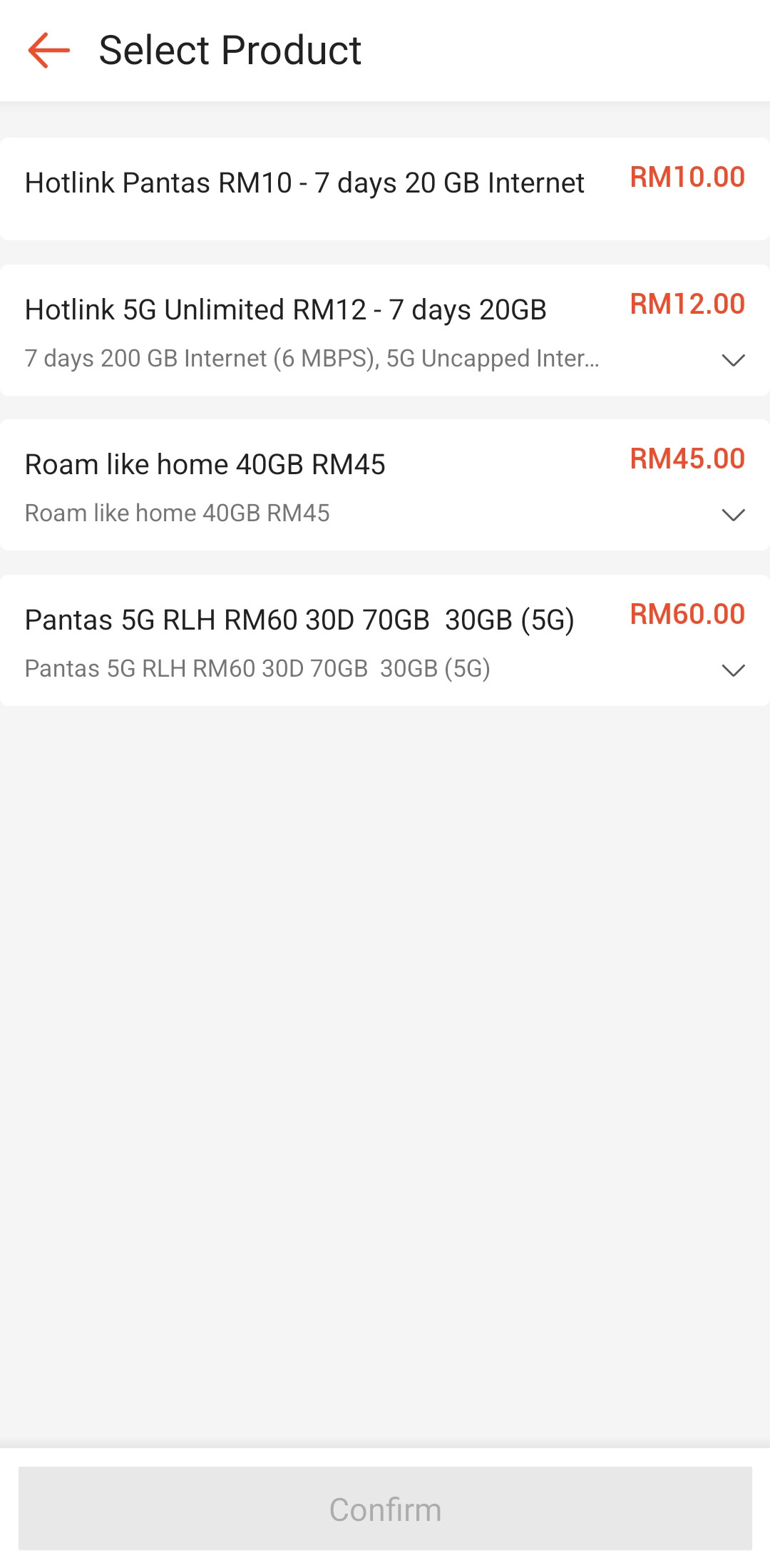Expand Pantas 5G RLH RM60 details
The width and height of the screenshot is (770, 1568).
click(x=733, y=670)
